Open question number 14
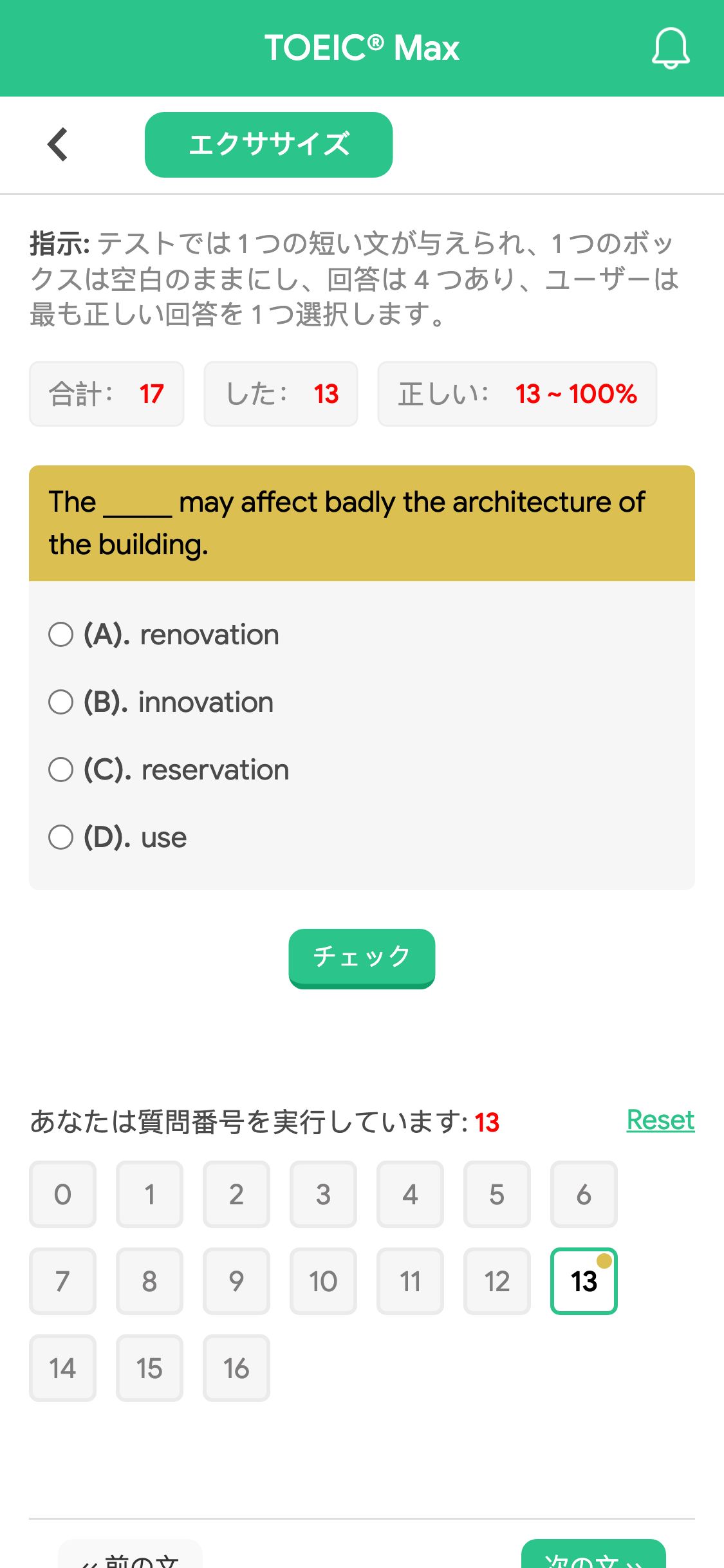The image size is (724, 1568). tap(62, 1368)
